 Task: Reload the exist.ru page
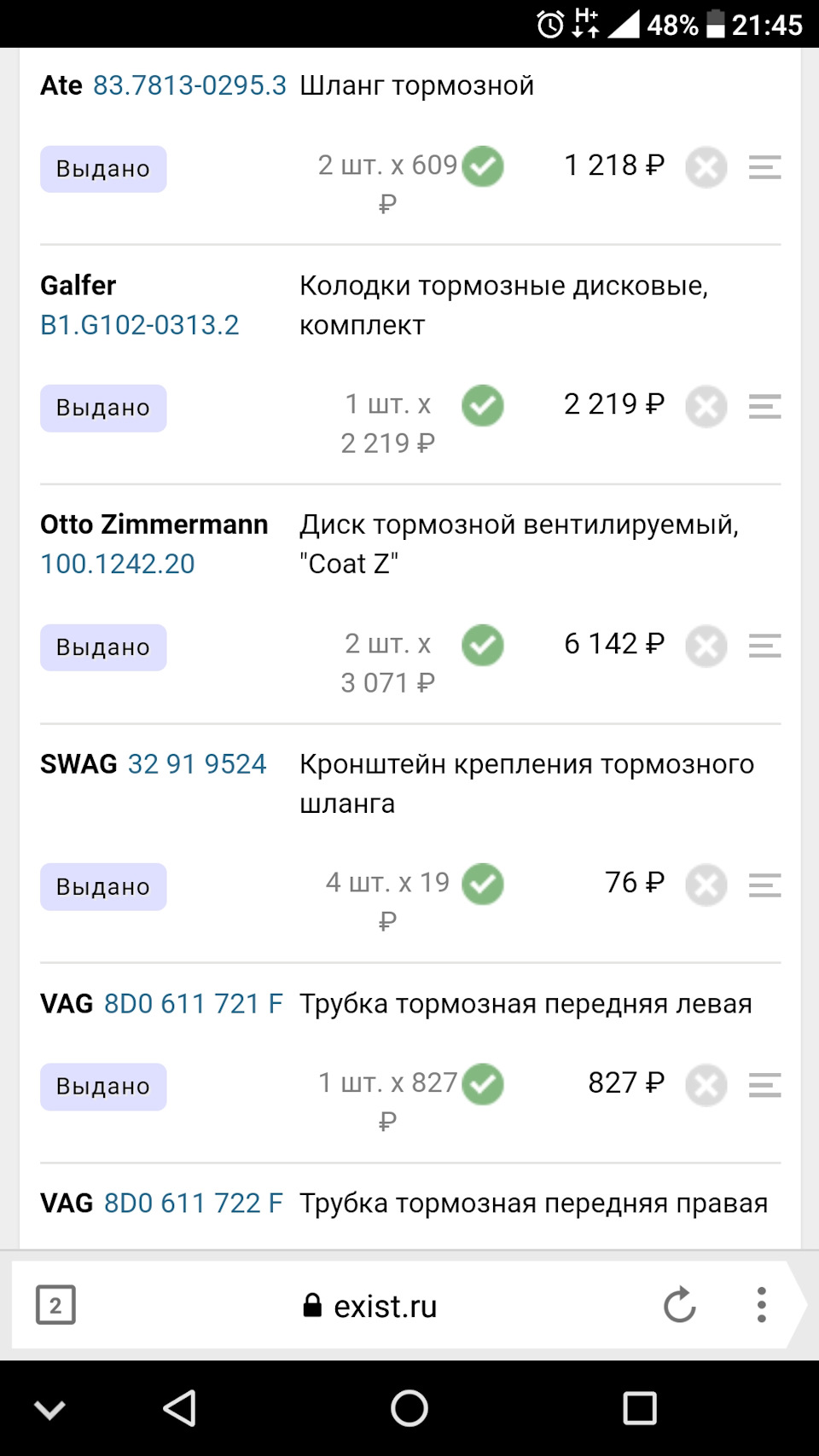[678, 1305]
